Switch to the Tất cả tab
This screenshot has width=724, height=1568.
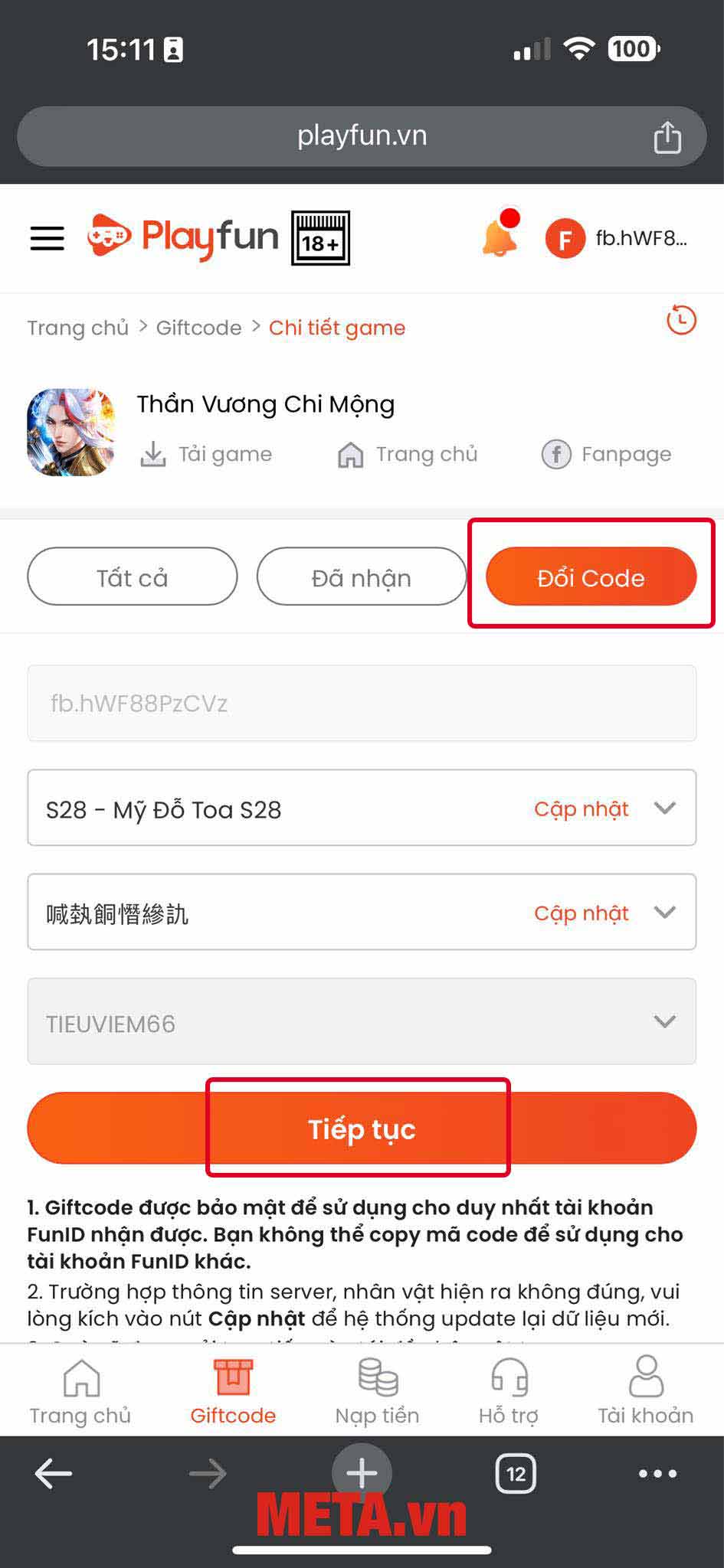pos(132,577)
